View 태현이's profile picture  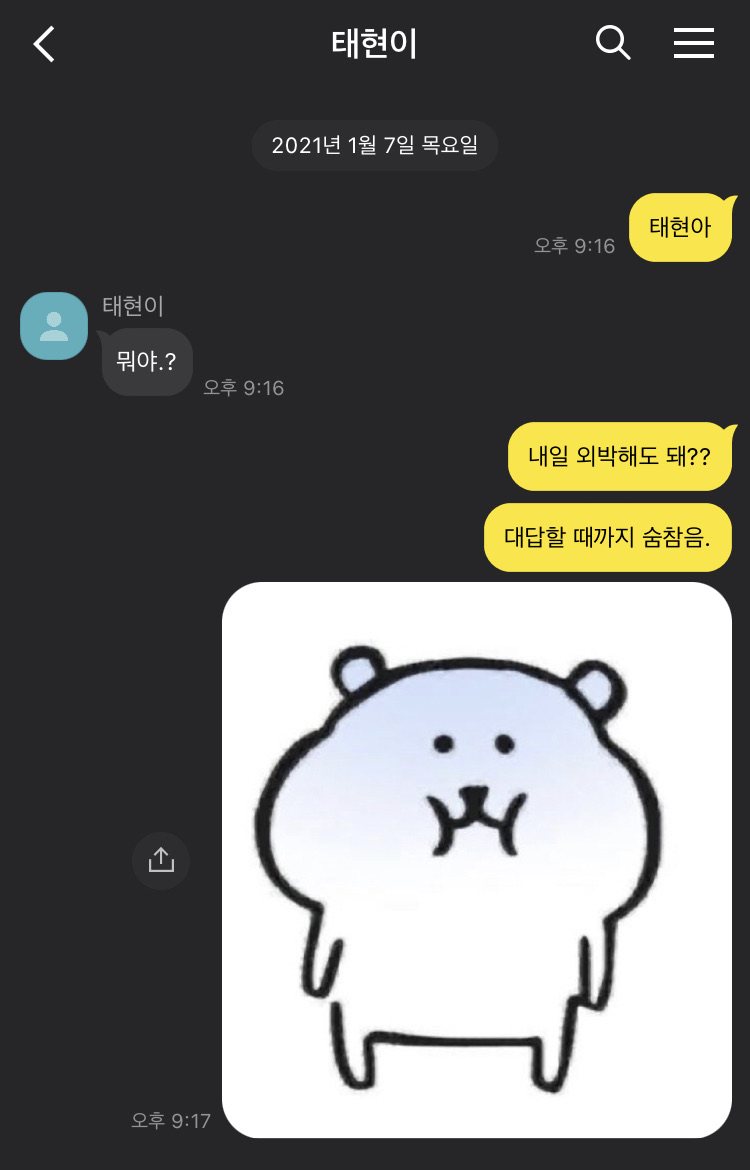(x=54, y=326)
